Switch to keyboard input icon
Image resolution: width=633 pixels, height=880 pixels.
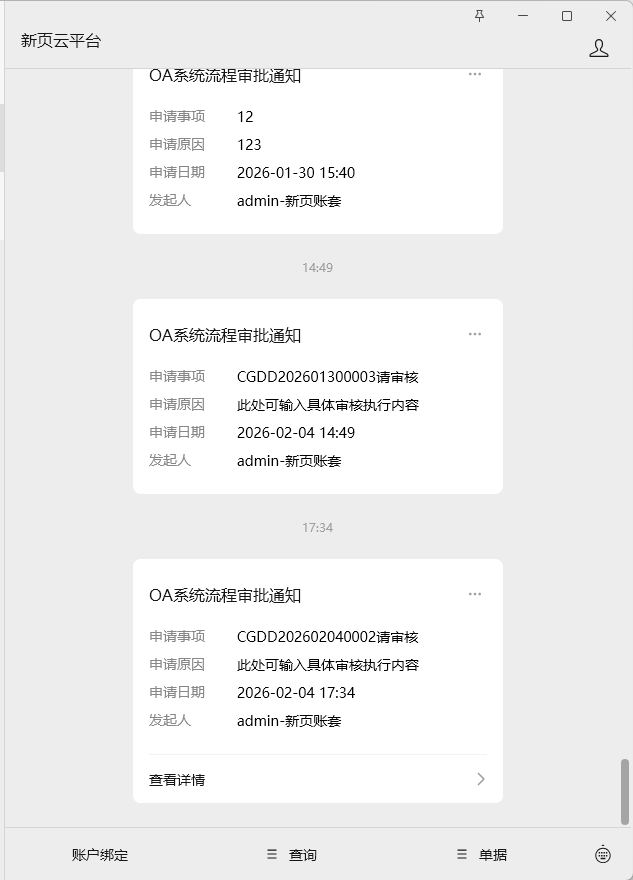point(603,855)
